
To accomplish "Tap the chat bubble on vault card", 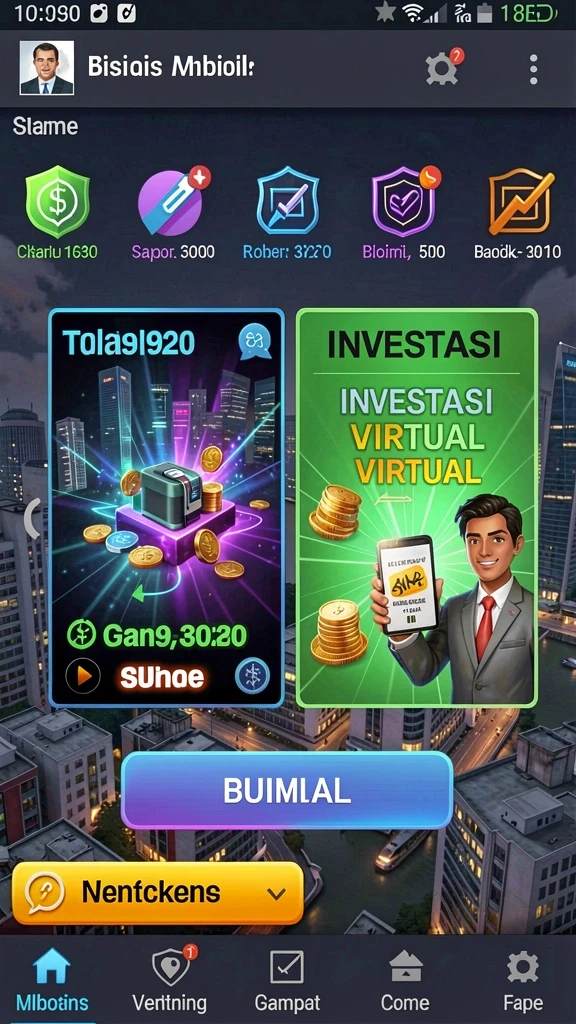I will click(x=255, y=342).
